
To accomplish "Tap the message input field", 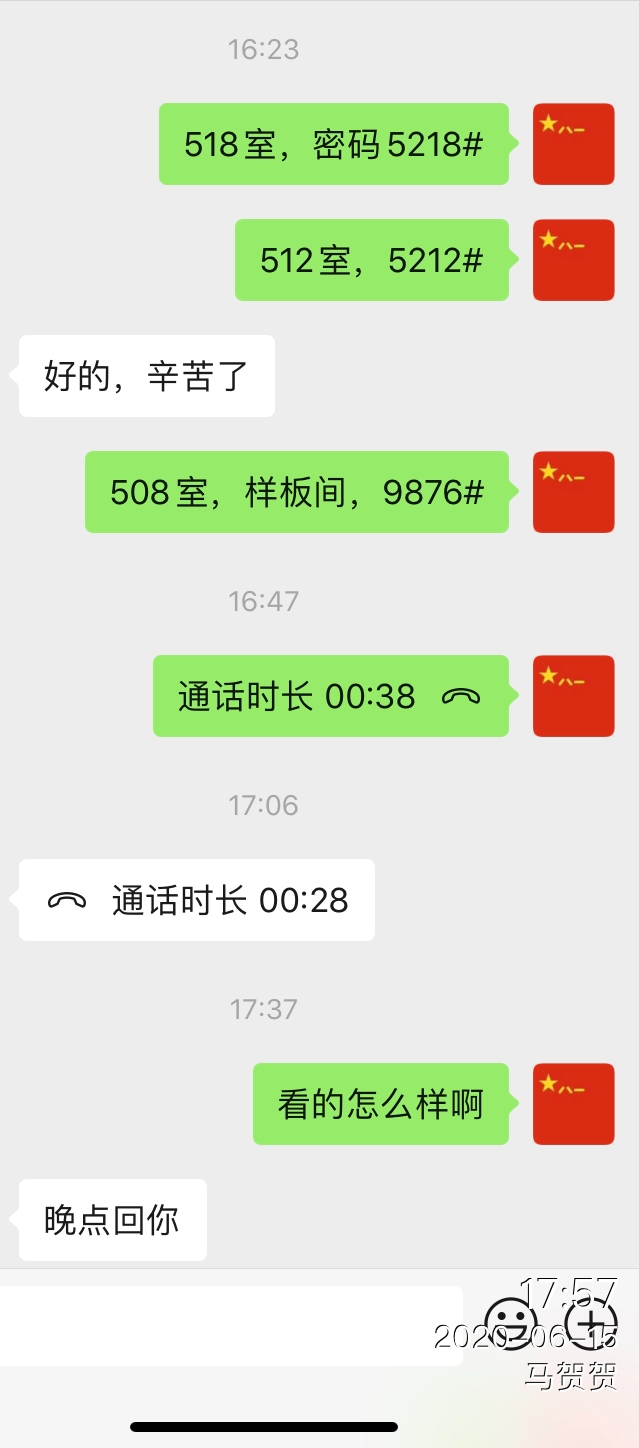I will [230, 1326].
